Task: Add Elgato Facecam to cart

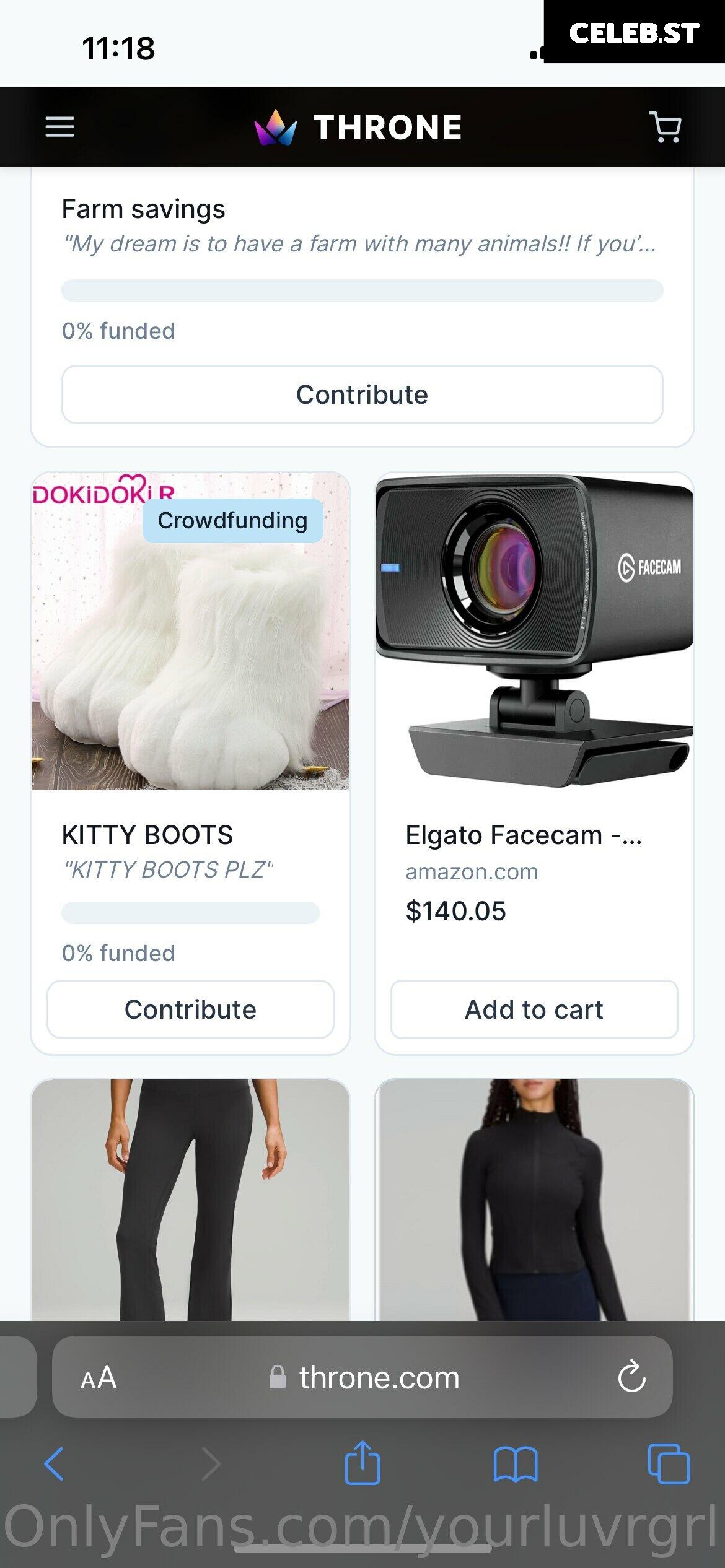Action: click(534, 1009)
